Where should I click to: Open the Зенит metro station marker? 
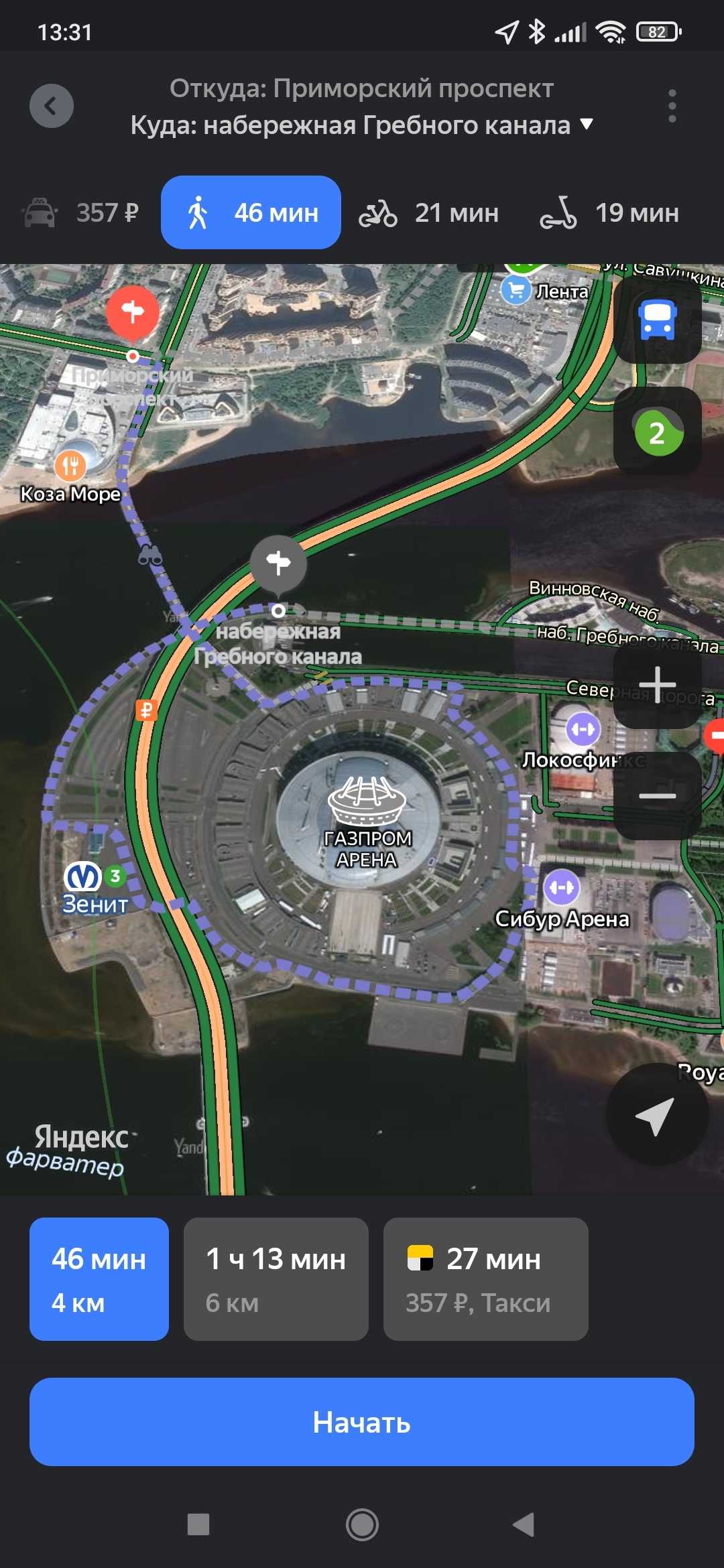click(83, 876)
